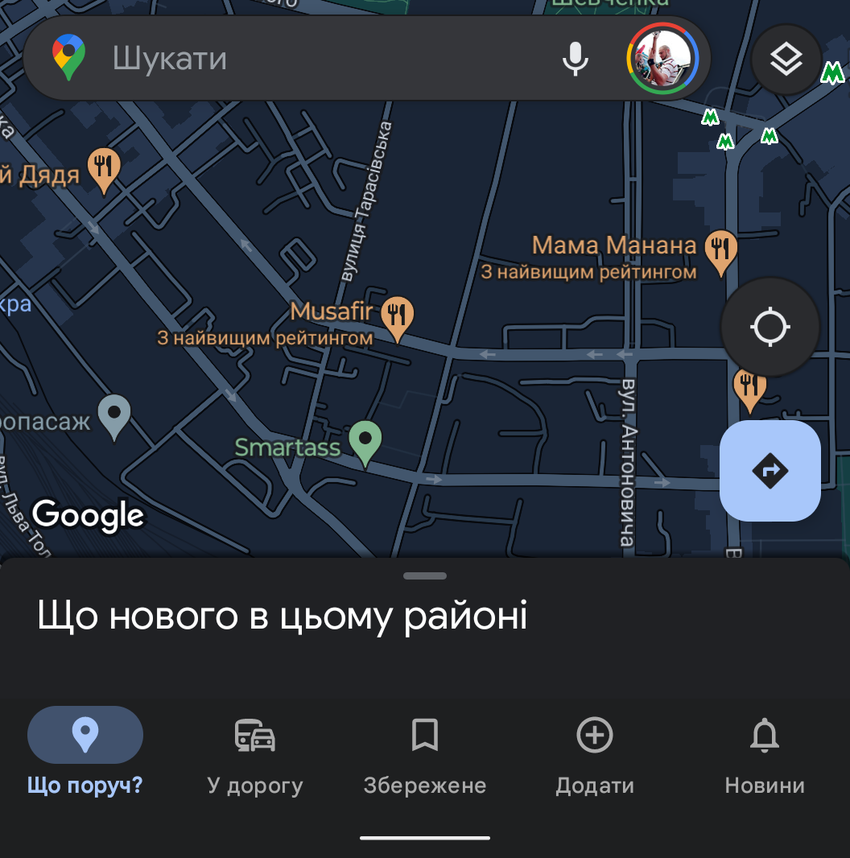Center the map on my location
Viewport: 850px width, 858px height.
tap(770, 327)
